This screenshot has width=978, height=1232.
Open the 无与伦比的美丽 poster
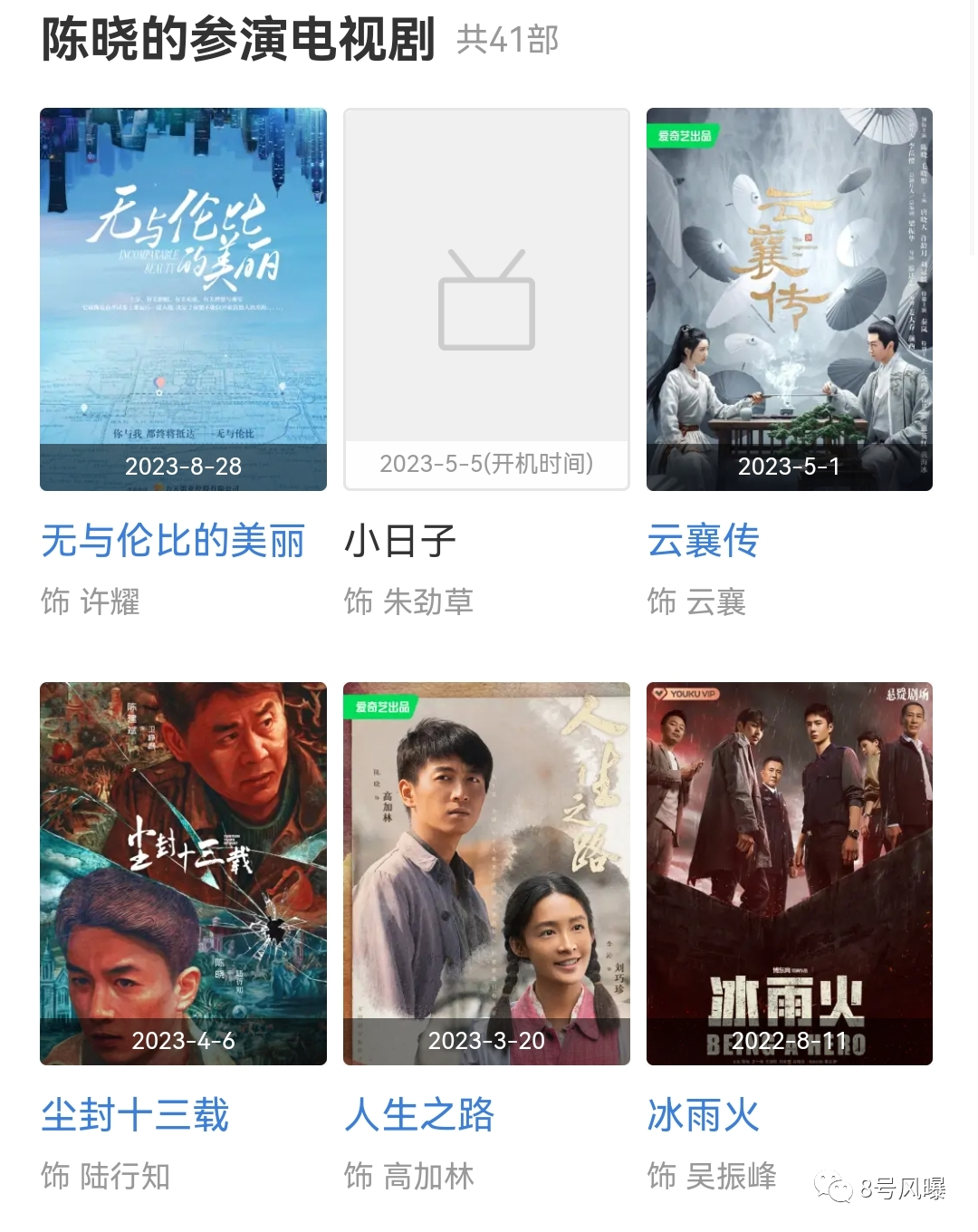pos(183,299)
